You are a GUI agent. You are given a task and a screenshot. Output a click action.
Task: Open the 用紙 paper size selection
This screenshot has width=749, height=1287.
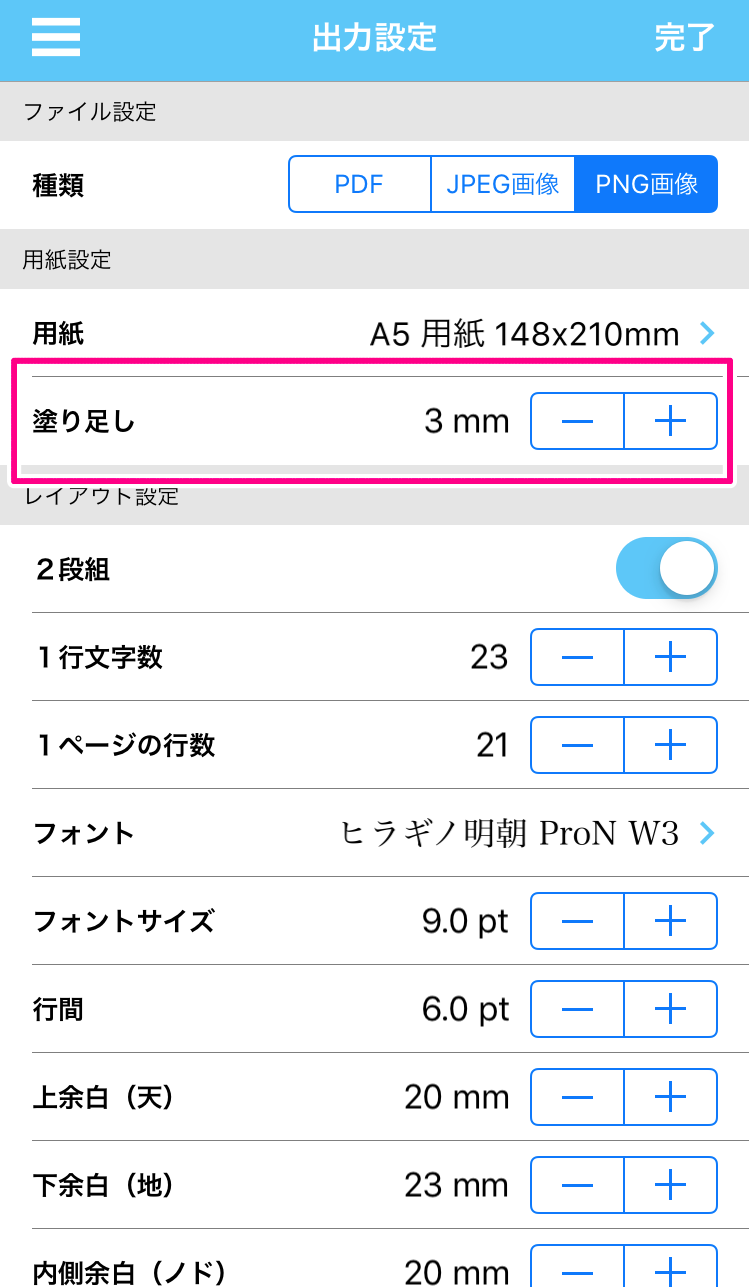[x=375, y=334]
